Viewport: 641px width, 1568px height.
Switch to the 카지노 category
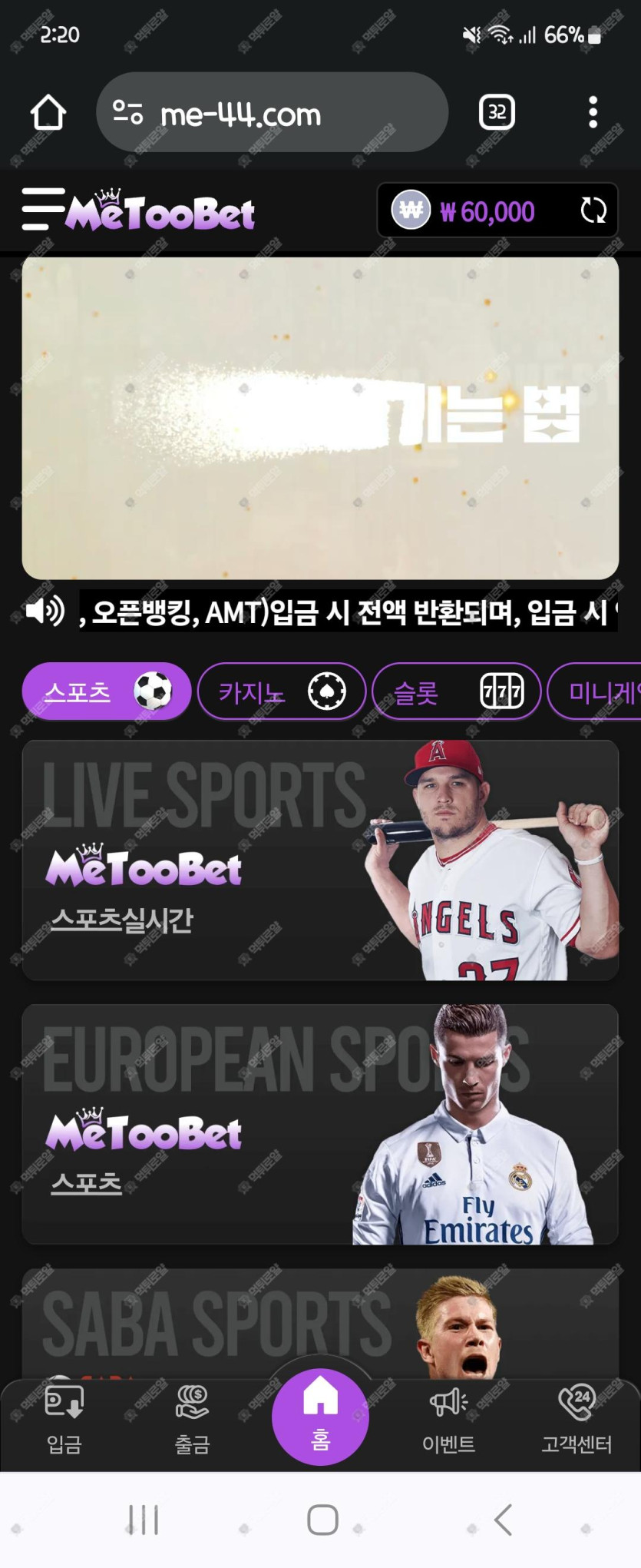click(x=281, y=691)
